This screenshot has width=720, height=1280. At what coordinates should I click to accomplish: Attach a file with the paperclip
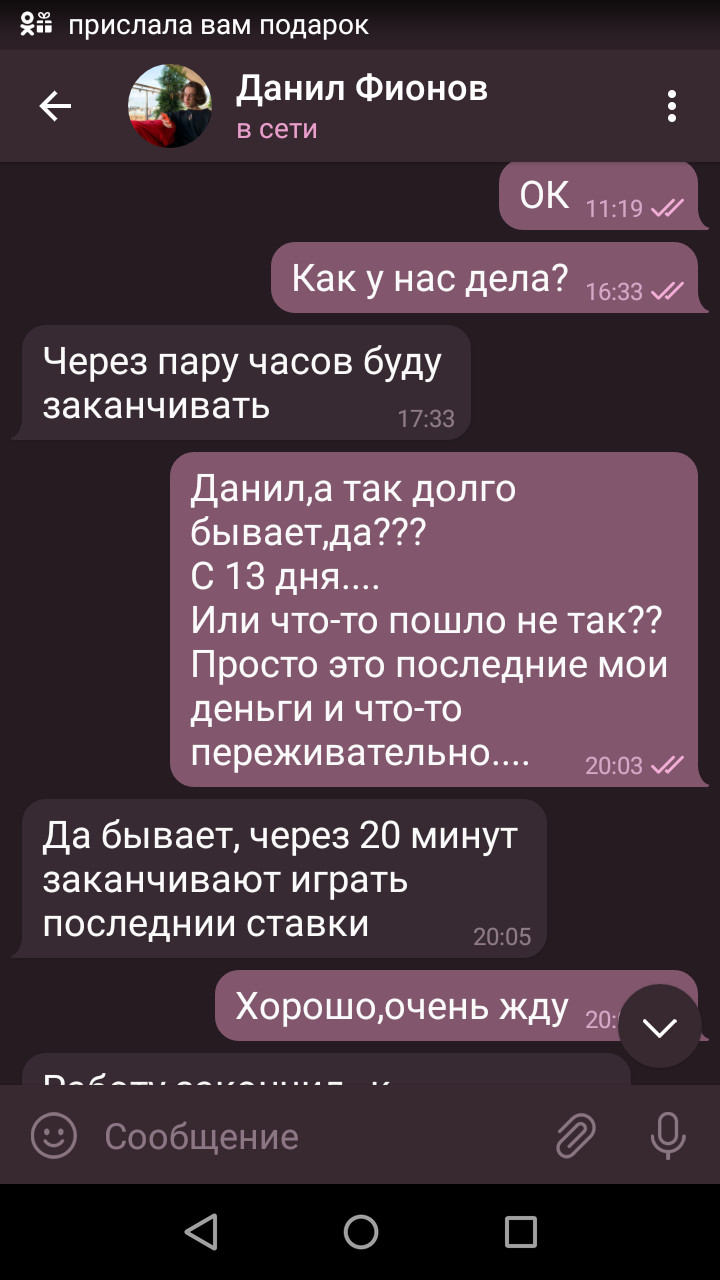click(577, 1135)
